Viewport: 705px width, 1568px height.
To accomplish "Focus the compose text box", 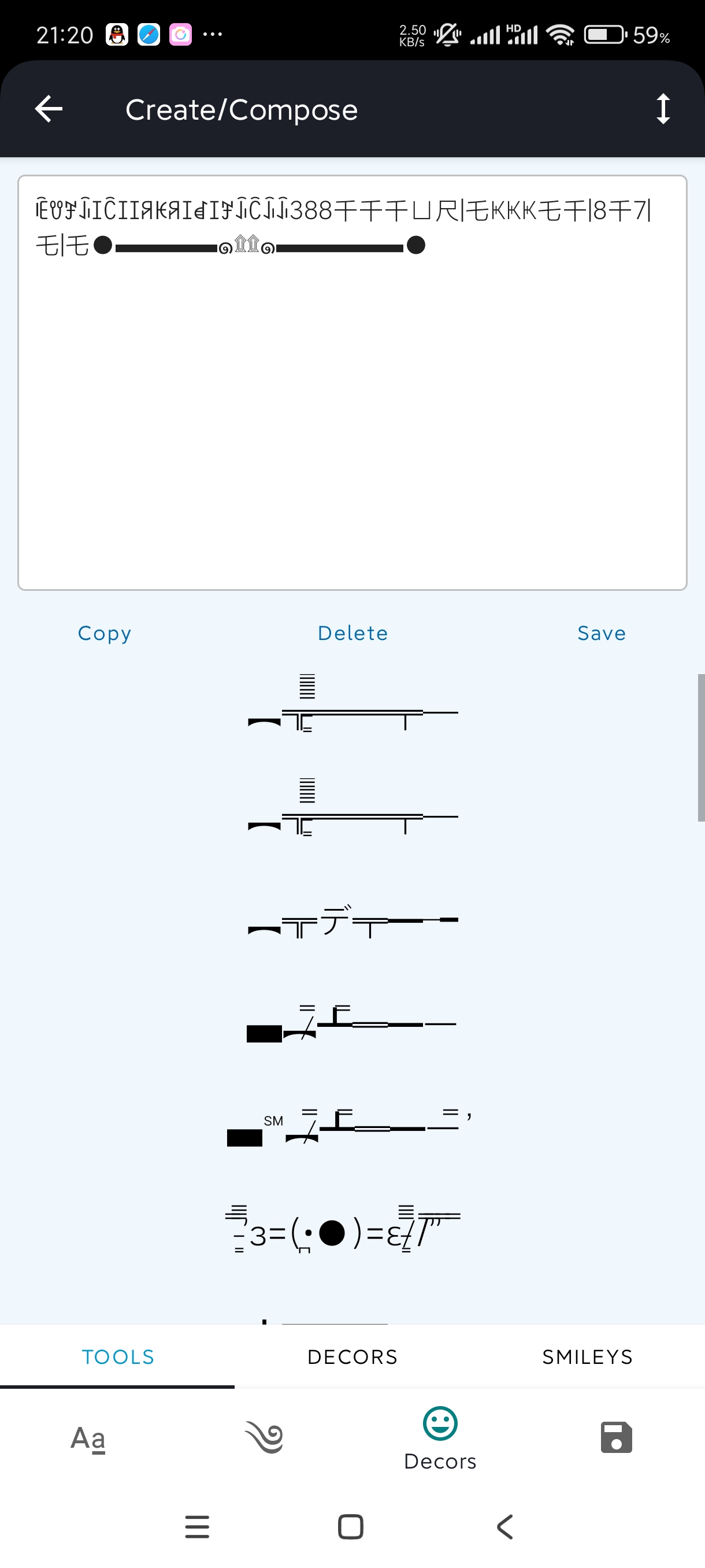I will point(352,414).
